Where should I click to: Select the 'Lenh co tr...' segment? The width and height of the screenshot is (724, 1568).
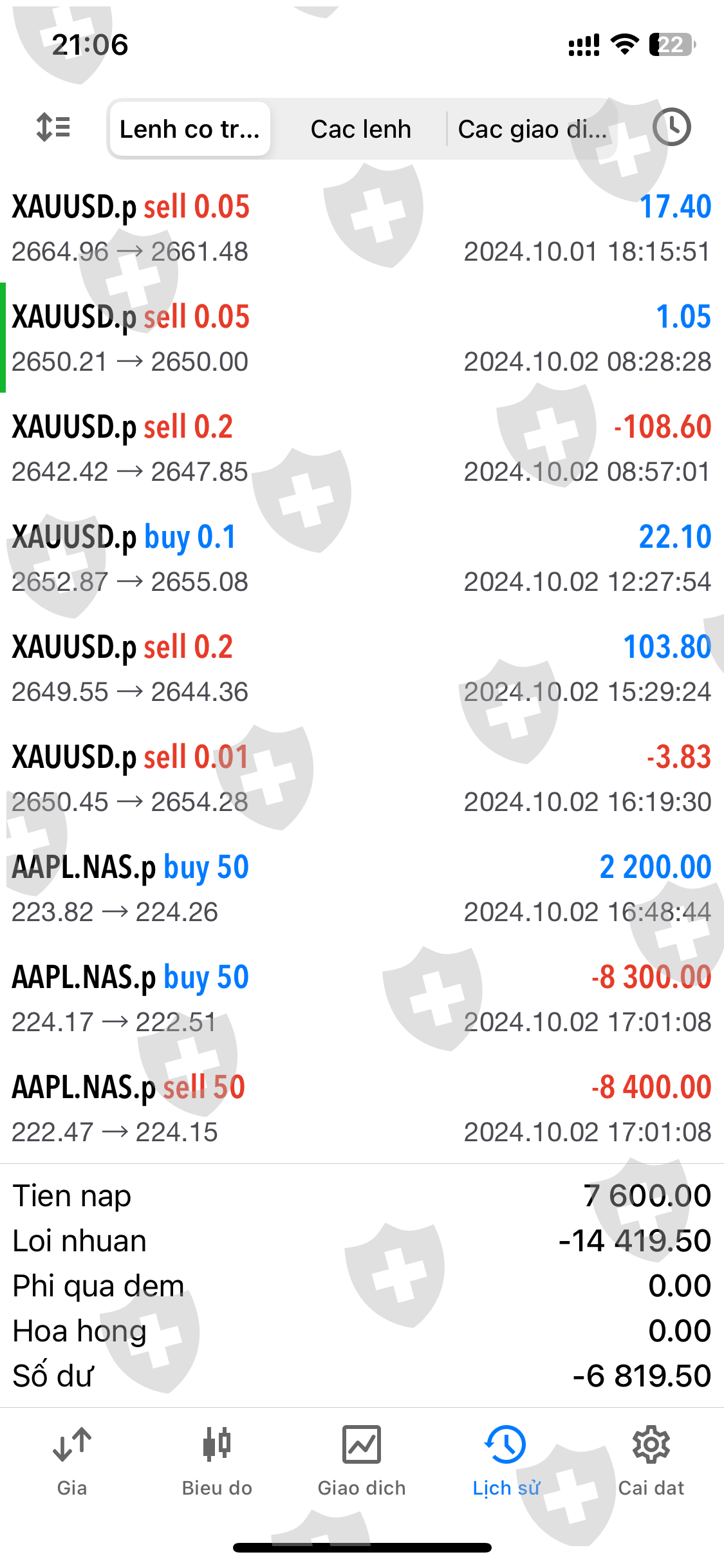[190, 129]
